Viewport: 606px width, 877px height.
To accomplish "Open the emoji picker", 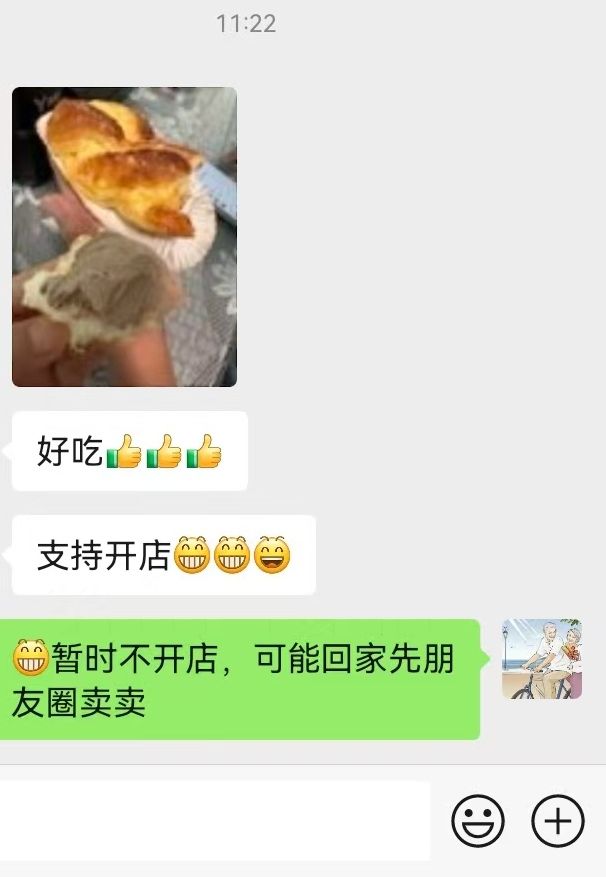I will [x=478, y=822].
